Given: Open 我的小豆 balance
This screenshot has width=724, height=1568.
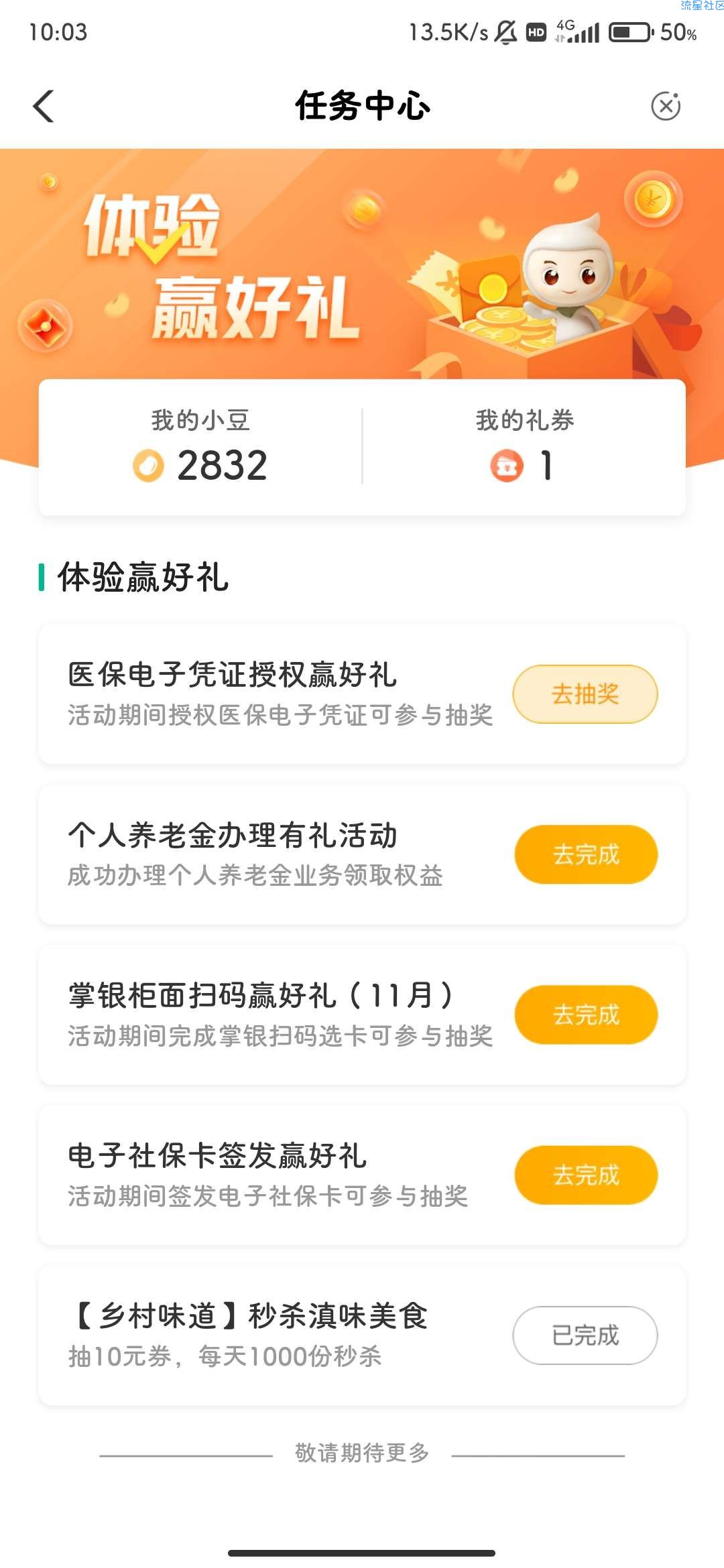Looking at the screenshot, I should click(x=200, y=448).
